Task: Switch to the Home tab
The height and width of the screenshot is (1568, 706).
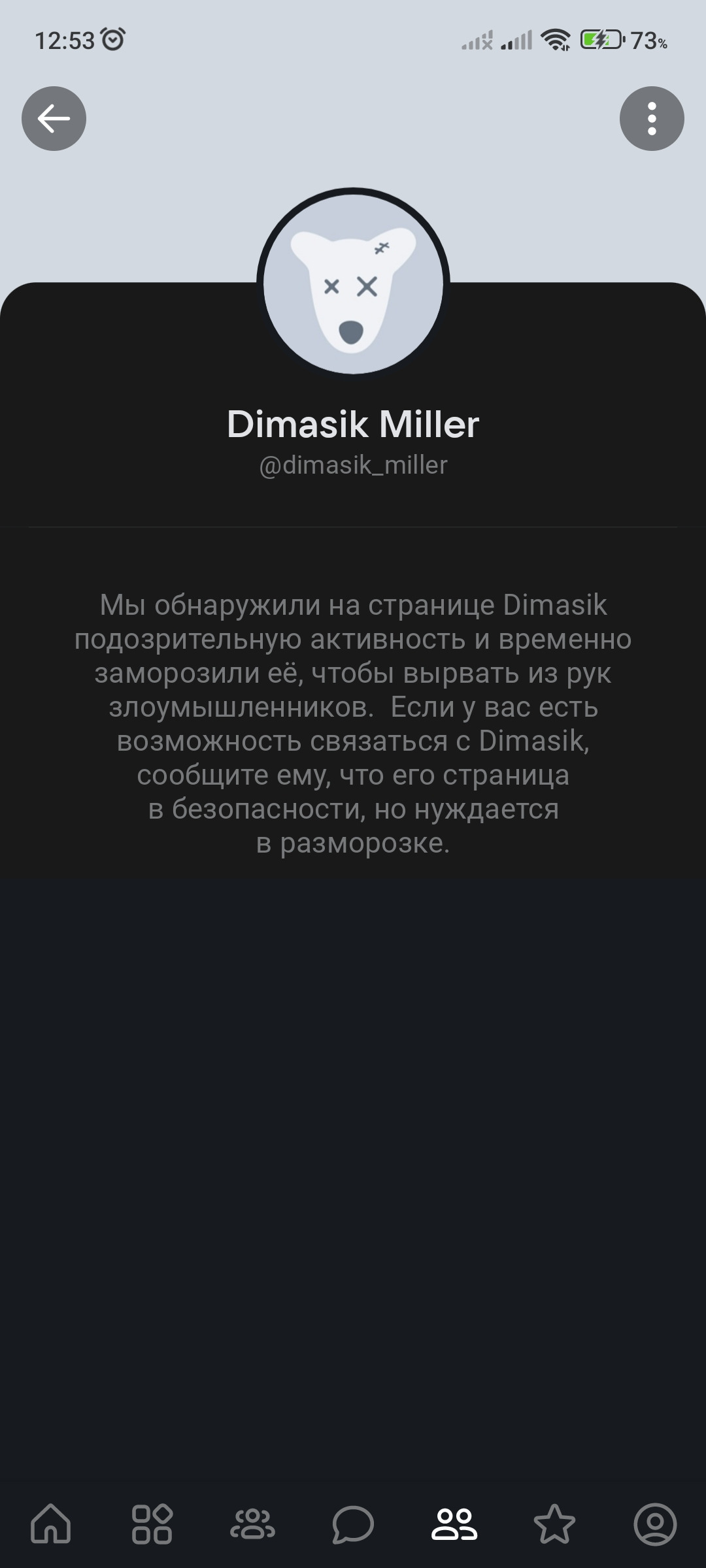Action: (x=51, y=1524)
